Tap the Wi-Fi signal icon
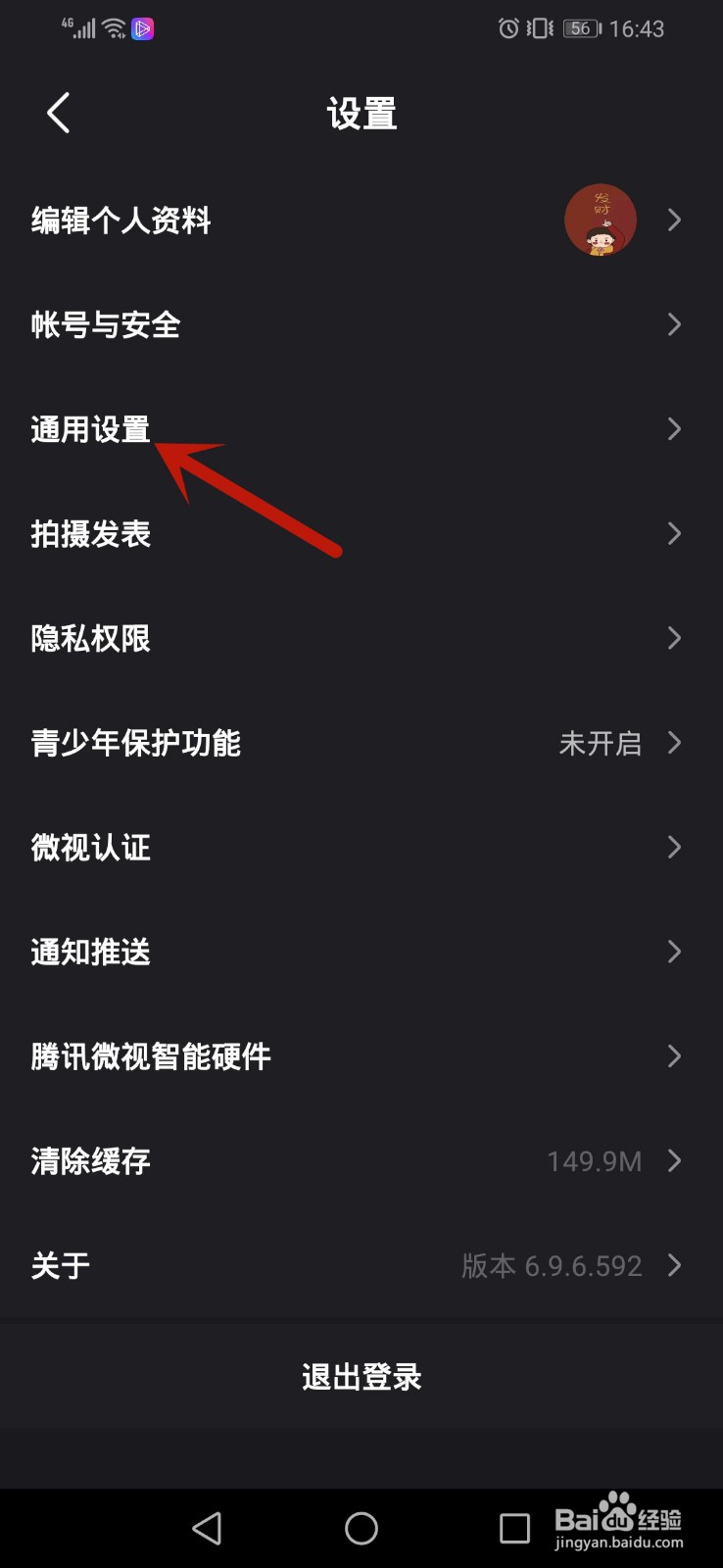Image resolution: width=723 pixels, height=1568 pixels. tap(114, 24)
